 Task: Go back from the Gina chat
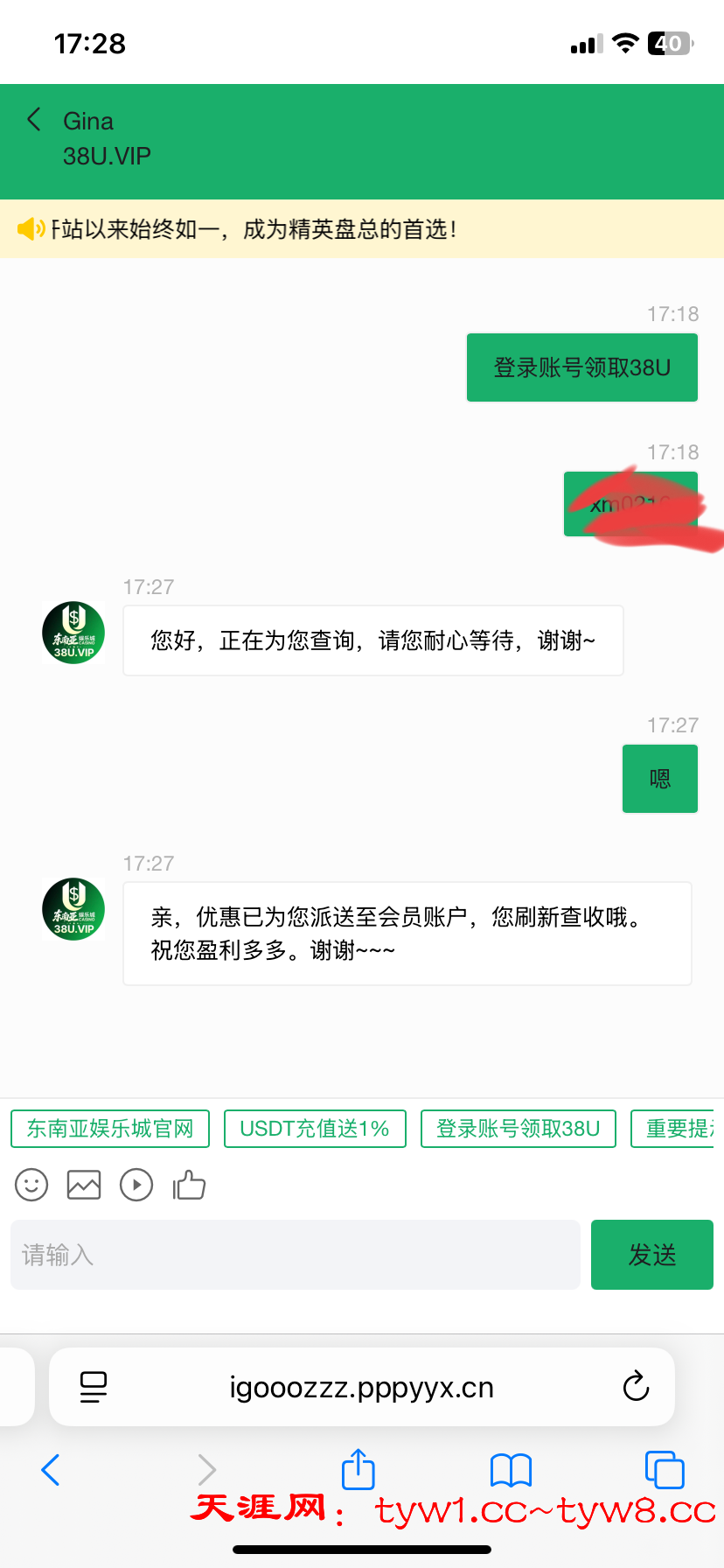[x=34, y=120]
